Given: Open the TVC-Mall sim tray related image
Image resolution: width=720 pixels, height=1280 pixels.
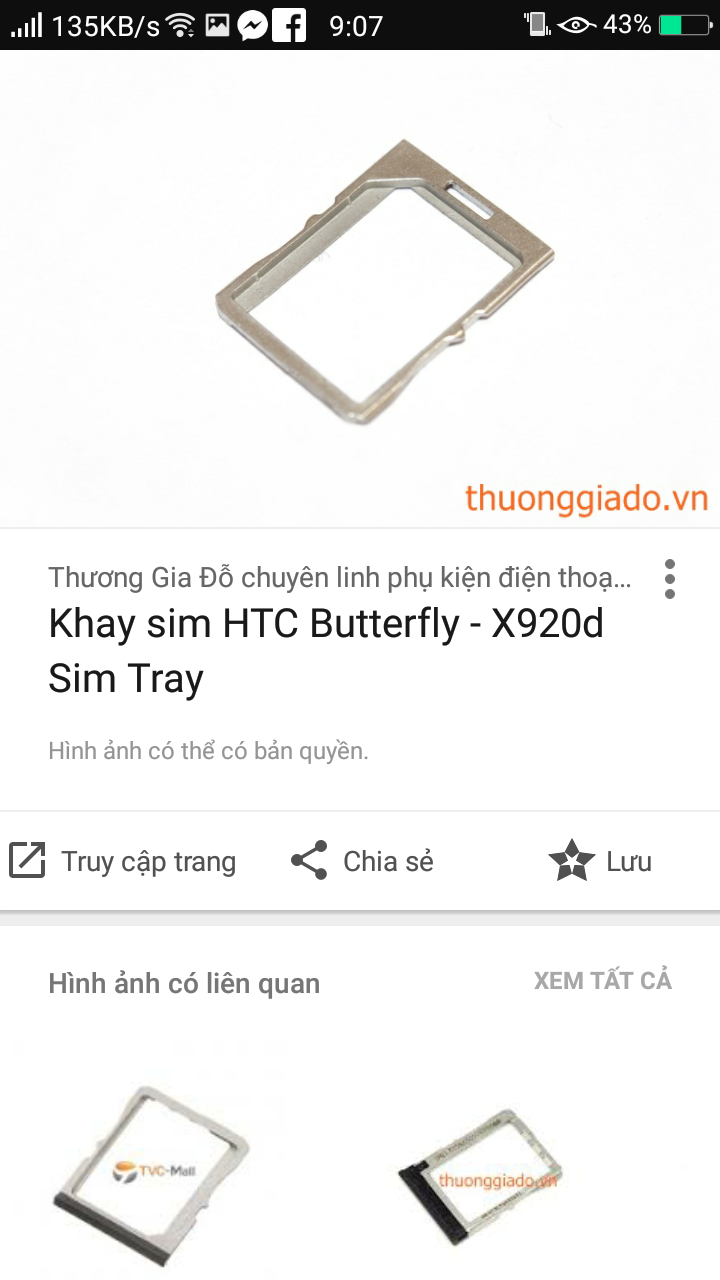Looking at the screenshot, I should coord(150,1165).
